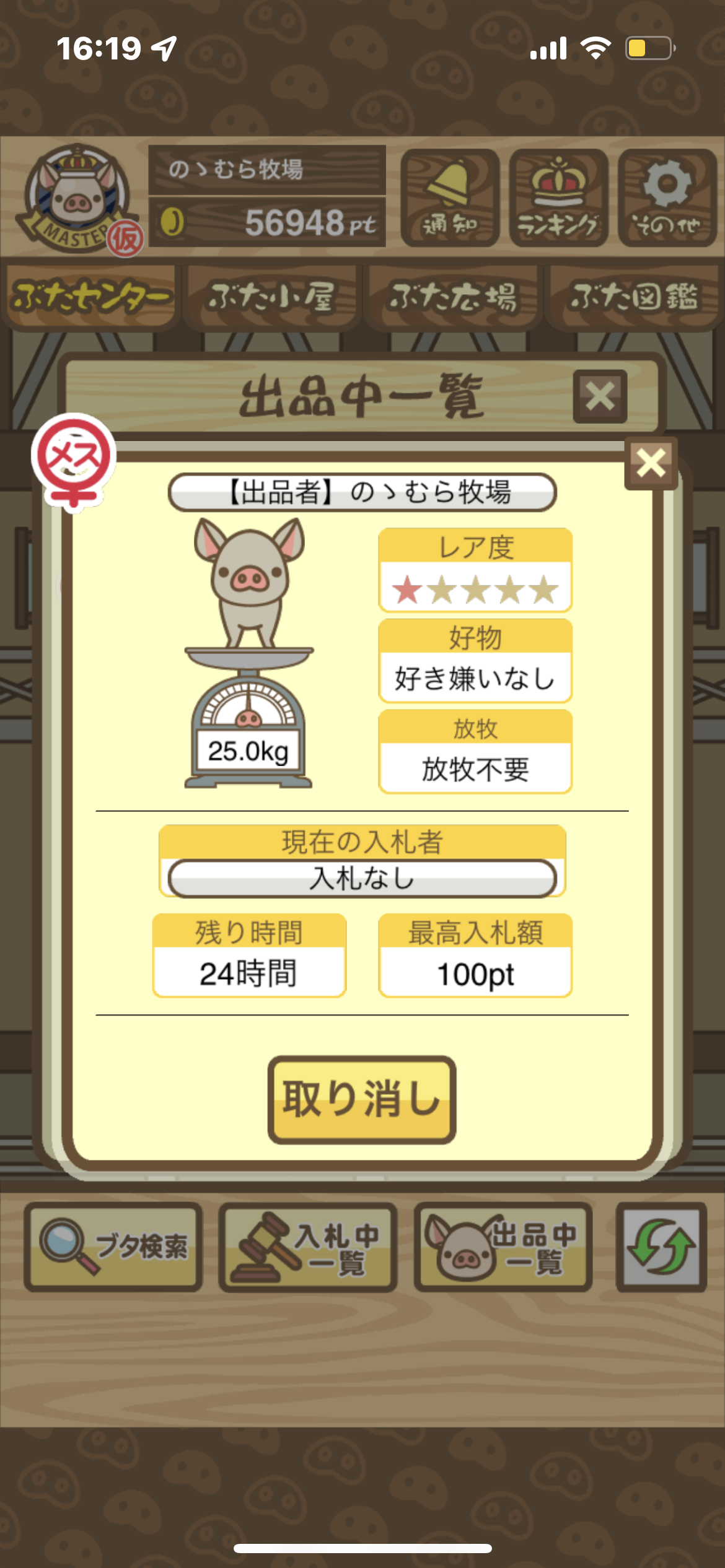This screenshot has width=725, height=1568.
Task: Switch to the ぶた広場 tab
Action: tap(452, 297)
